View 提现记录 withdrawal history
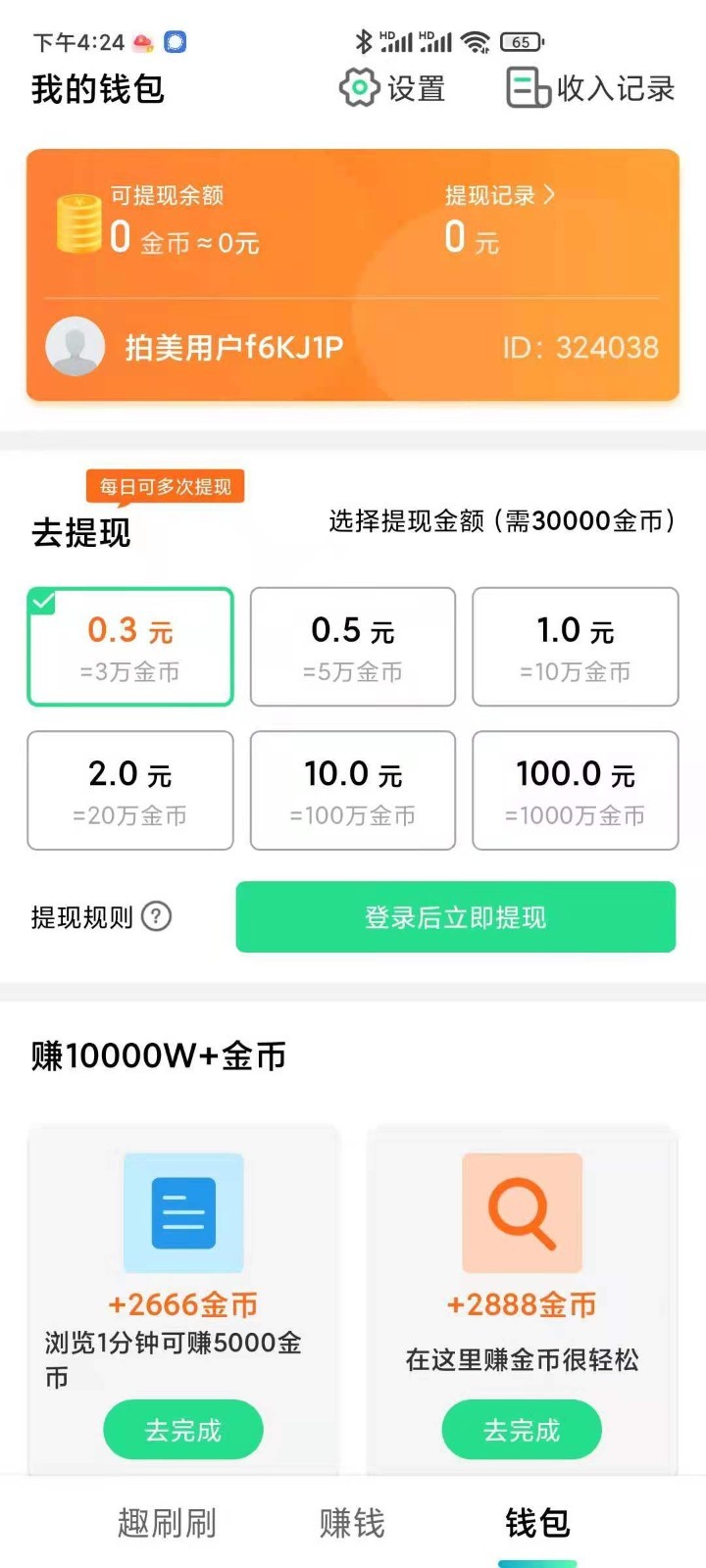This screenshot has width=706, height=1568. click(x=499, y=196)
